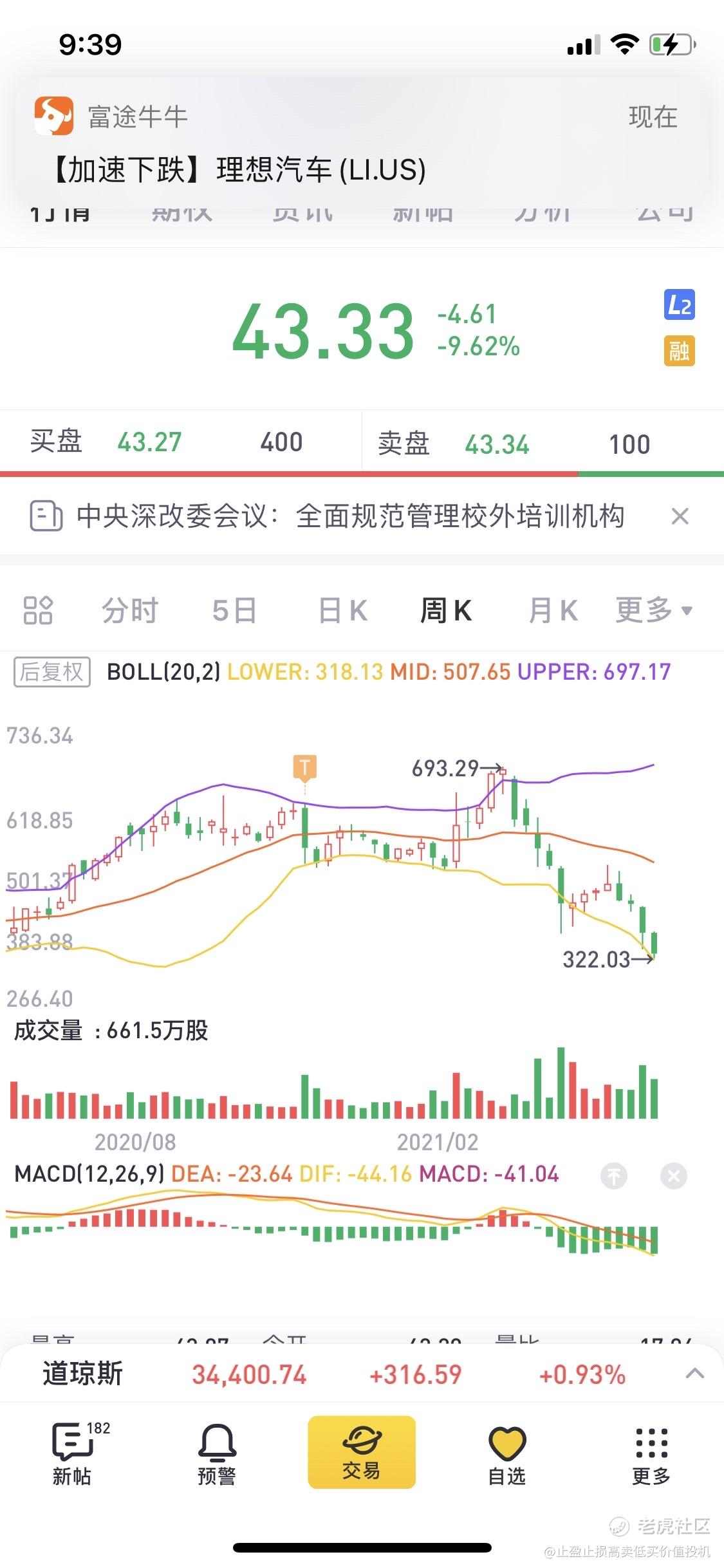Image resolution: width=724 pixels, height=1568 pixels.
Task: Remove the MACD indicator panel
Action: point(674,1177)
